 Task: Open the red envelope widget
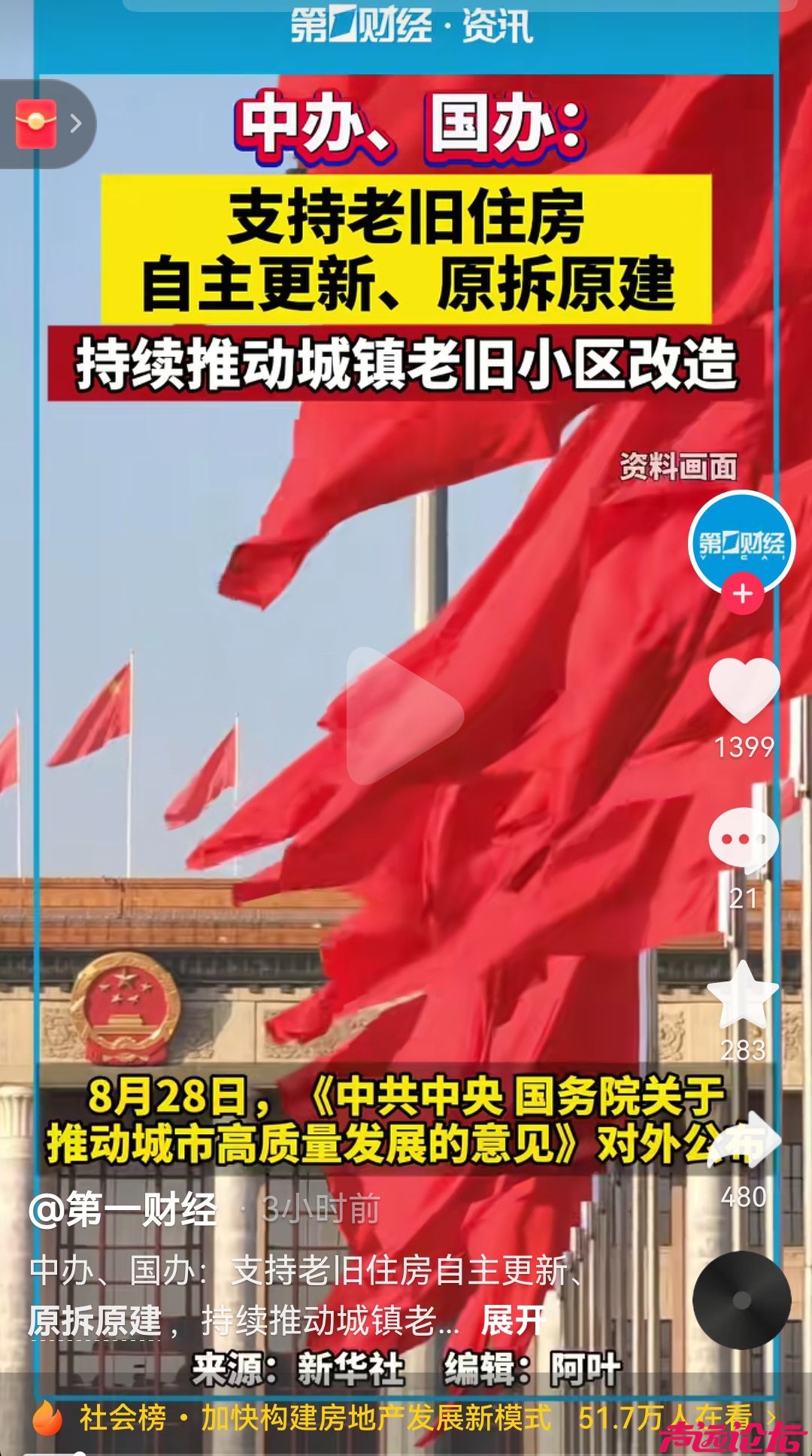(x=37, y=123)
